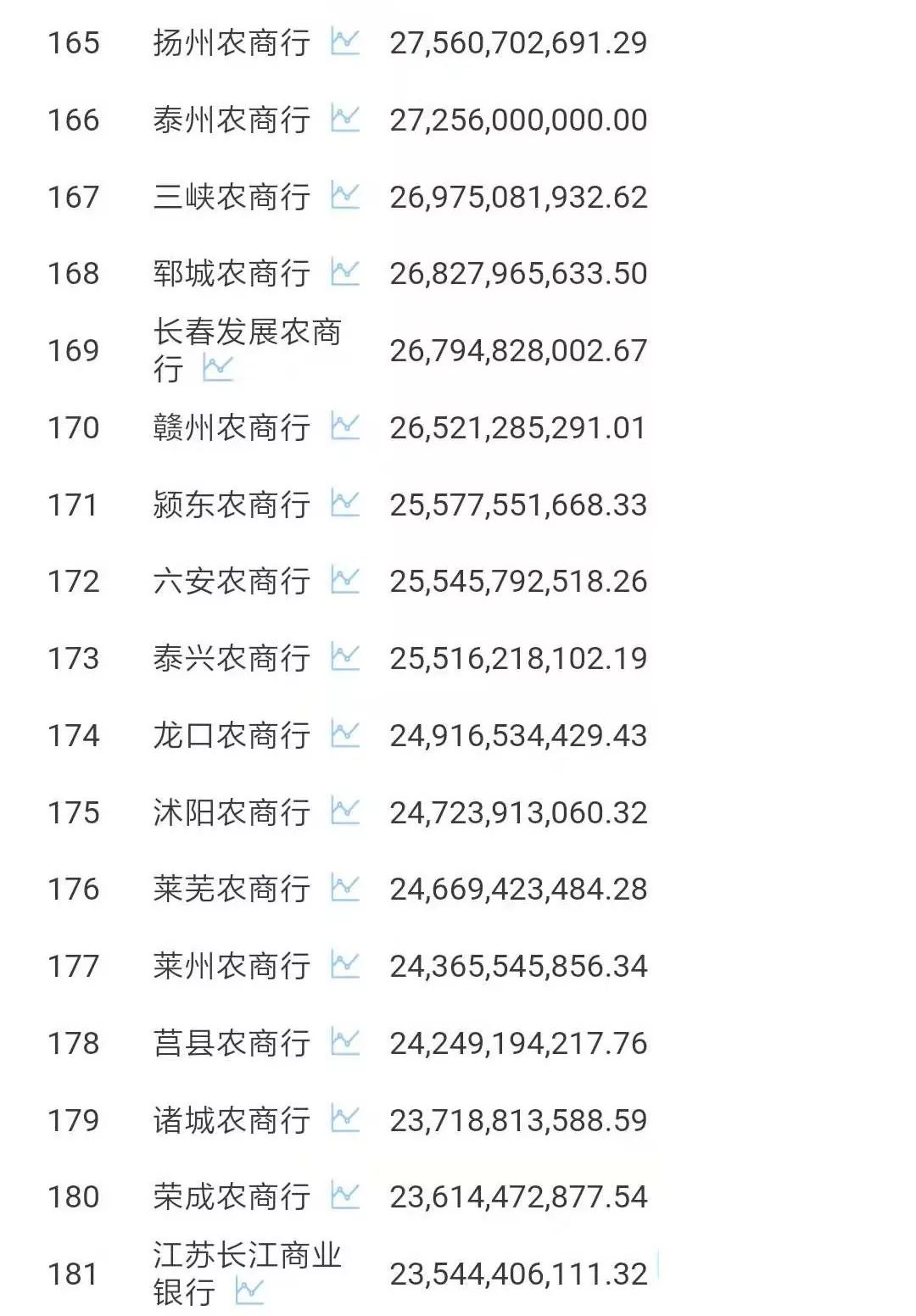Show the chart icon for 泰兴农商行
916x1316 pixels.
(x=345, y=657)
